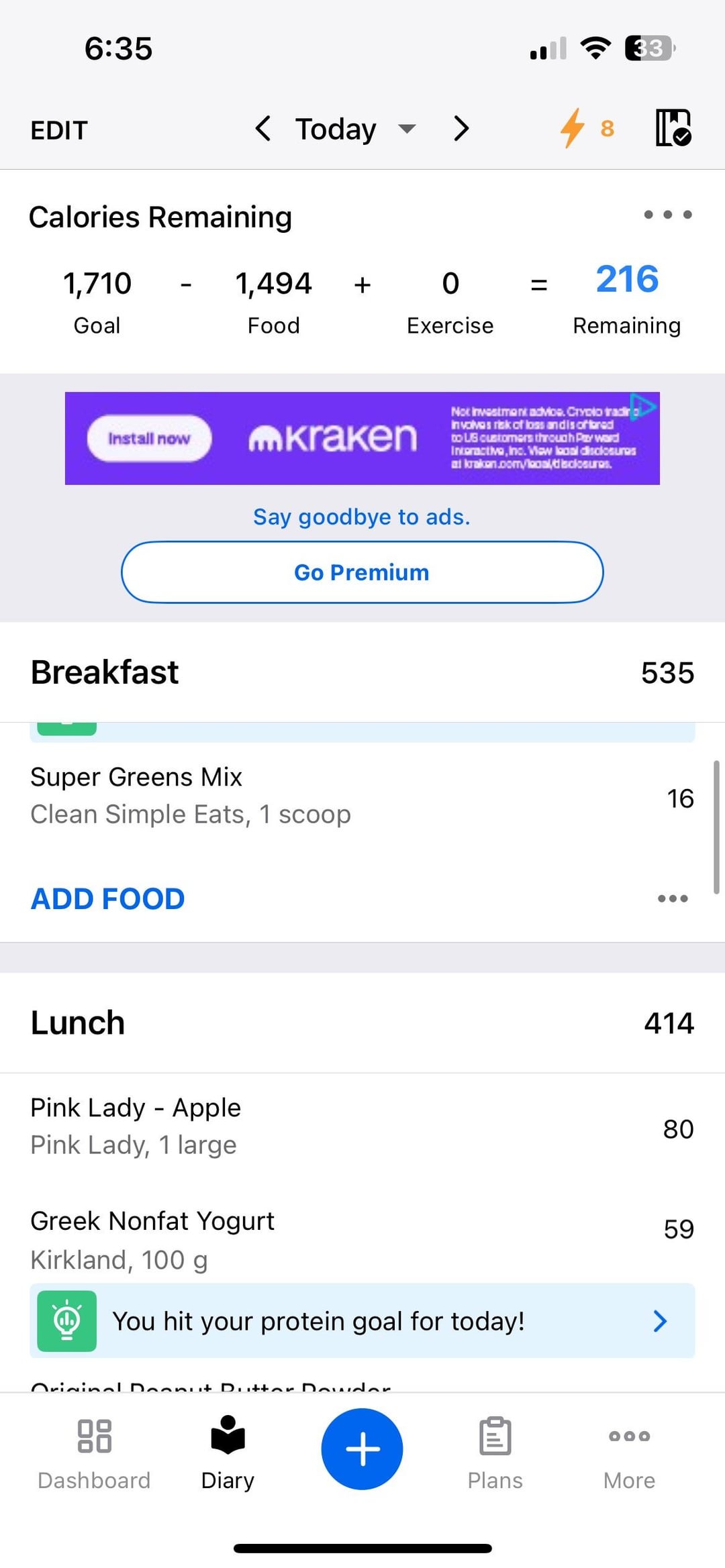The image size is (725, 1568).
Task: Open the protein goal banner
Action: 362,1321
